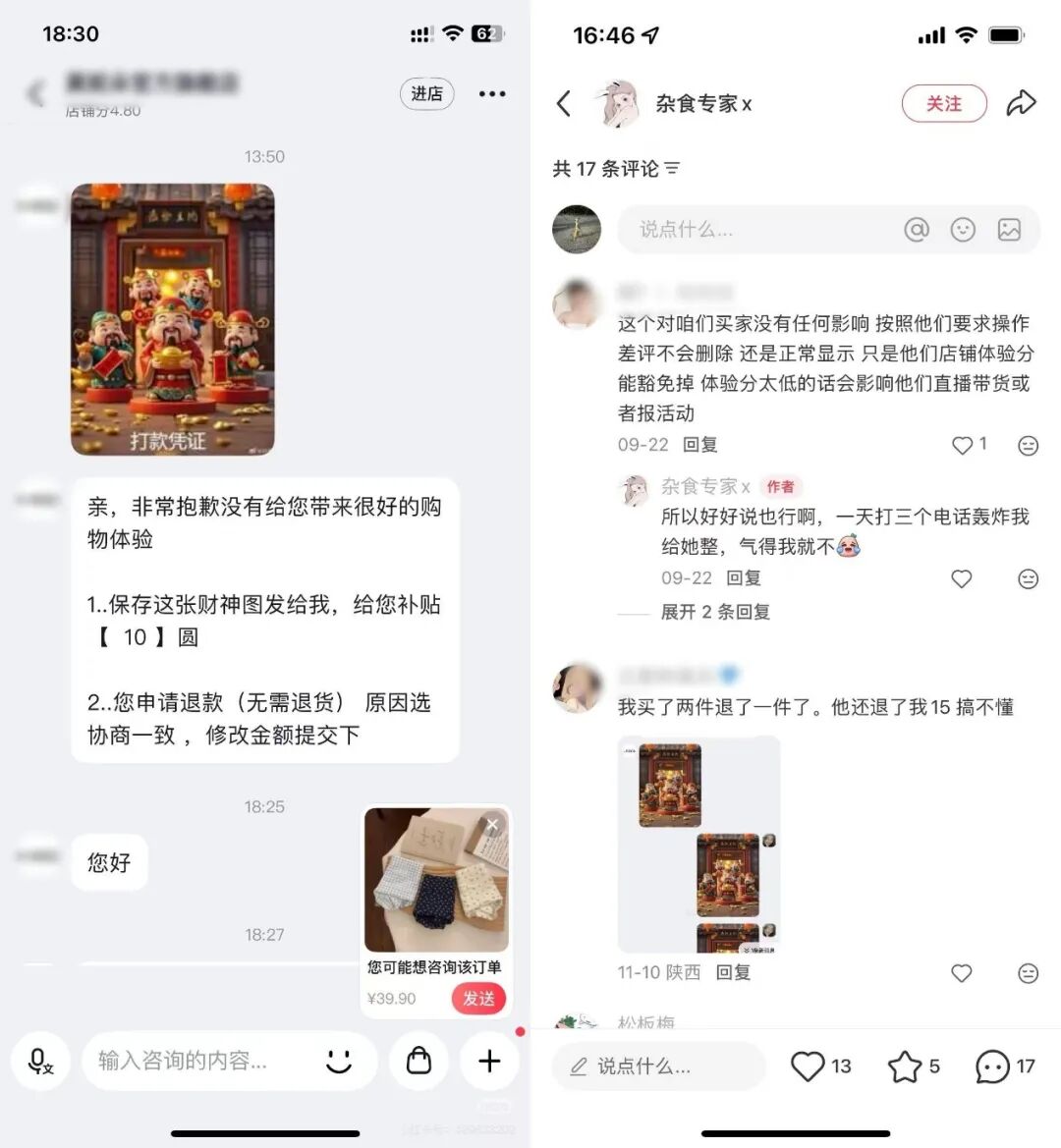Screen dimensions: 1061x1148
Task: Dismiss the order inquiry card
Action: pyautogui.click(x=493, y=825)
